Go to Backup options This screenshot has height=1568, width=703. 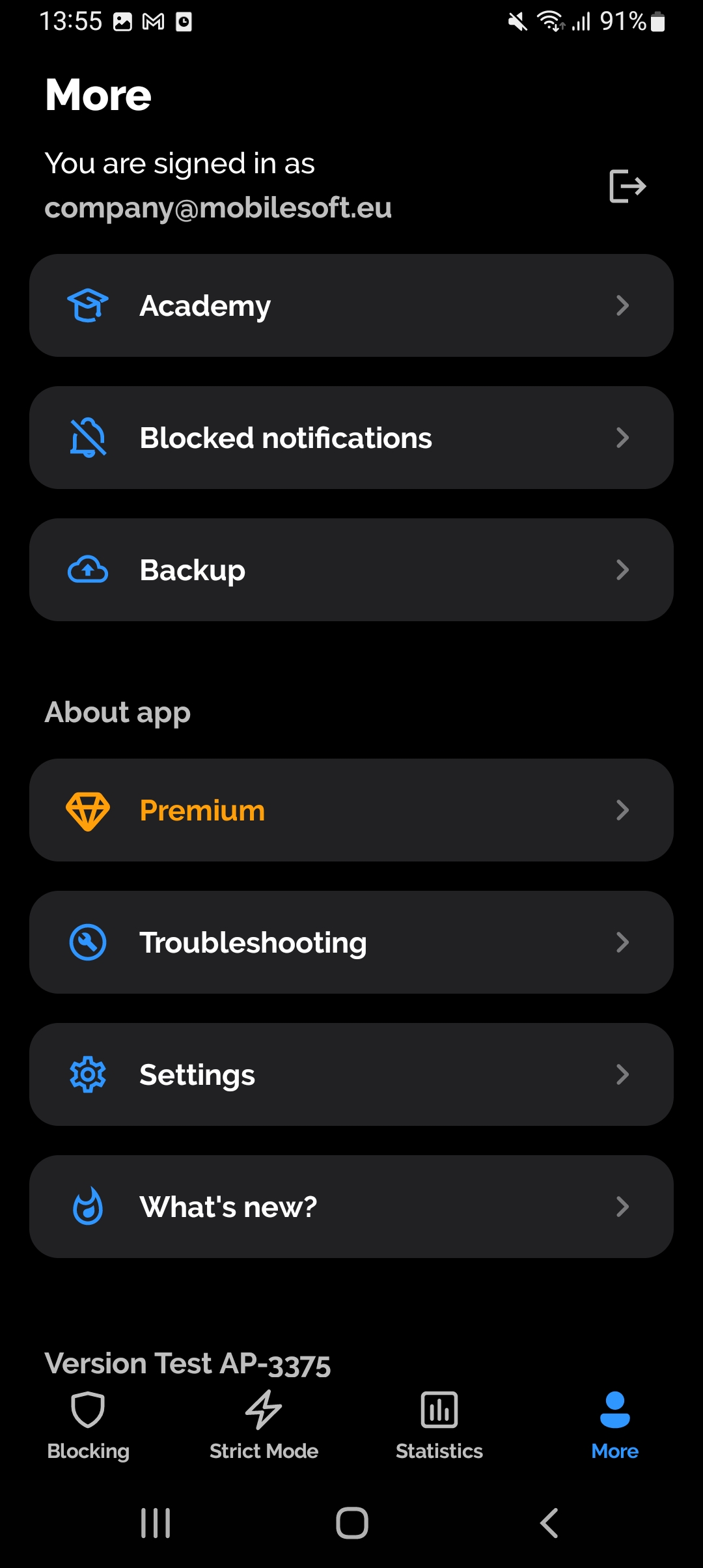351,570
